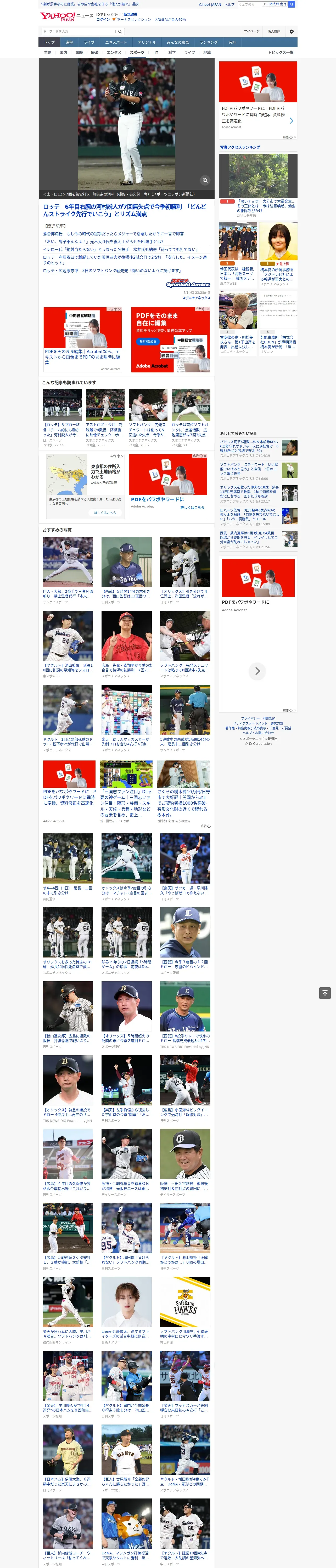This screenshot has width=336, height=1568.
Task: Open スポニチアネックス source link
Action: 196,298
